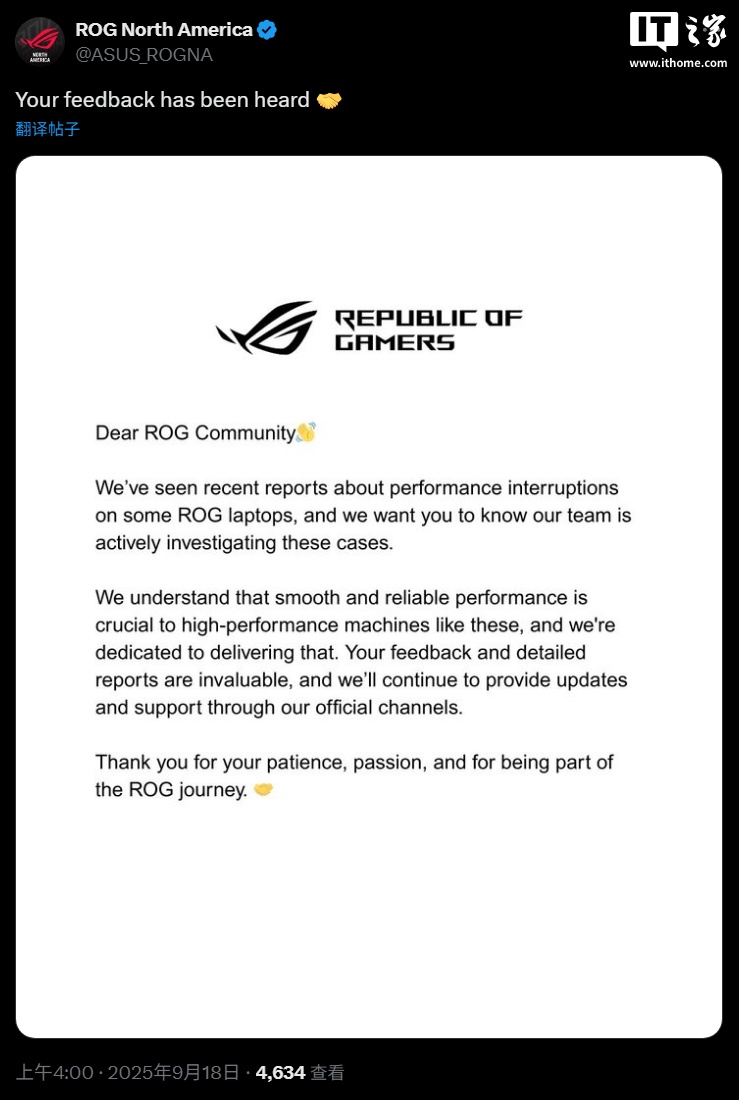Open the post timestamp 上午4:00 · 2025年9月18日
Screen dimensions: 739x1100
coord(127,1072)
